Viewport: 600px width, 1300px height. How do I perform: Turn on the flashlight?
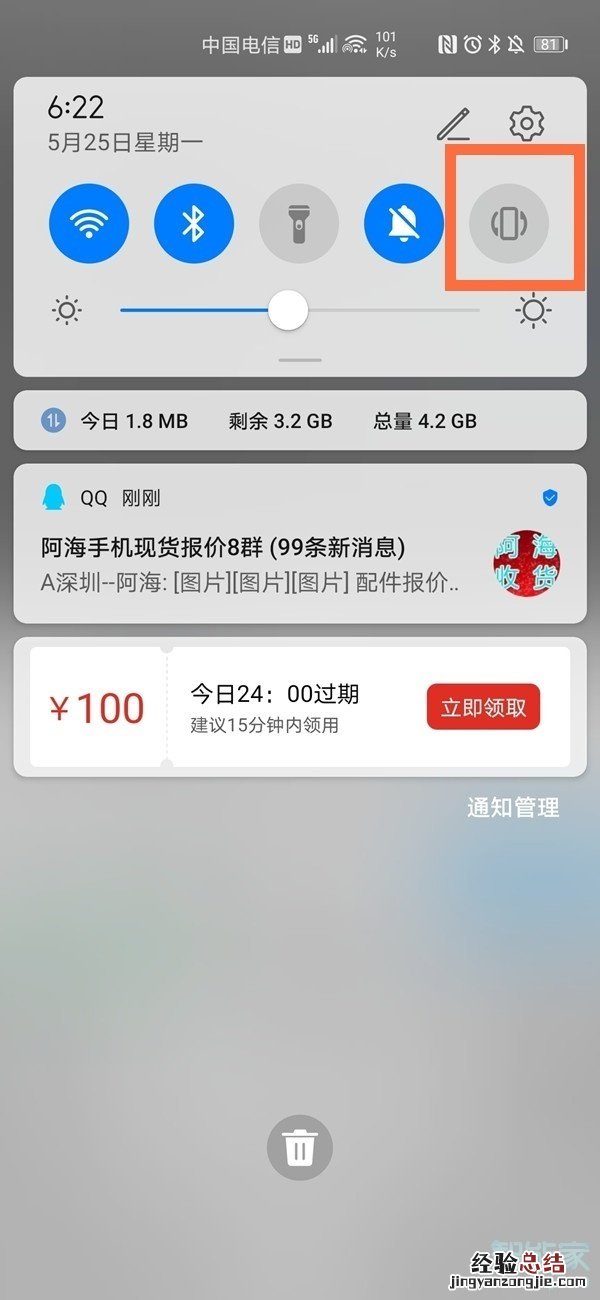[x=299, y=223]
